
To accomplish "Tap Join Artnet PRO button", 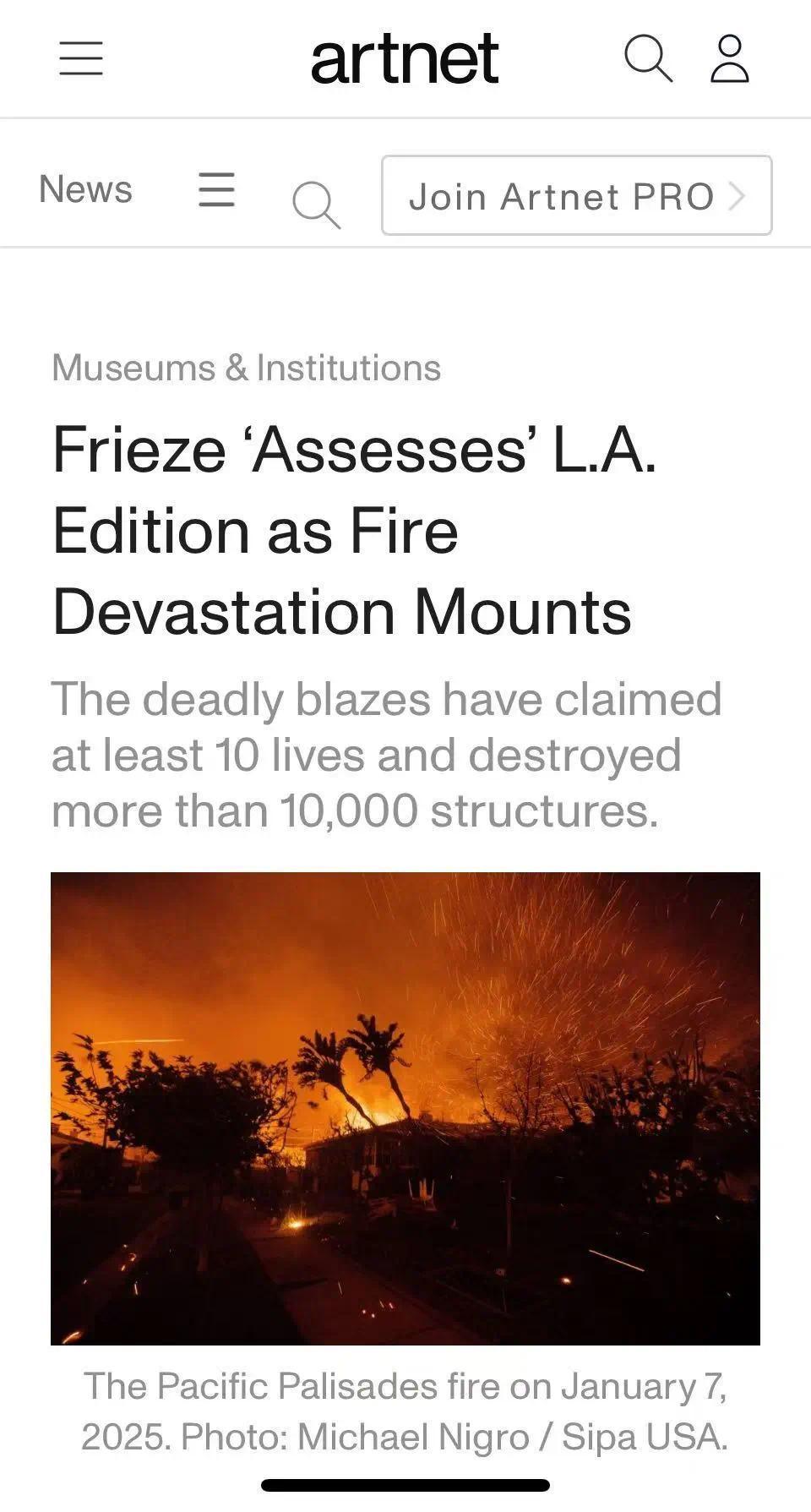I will click(x=576, y=196).
